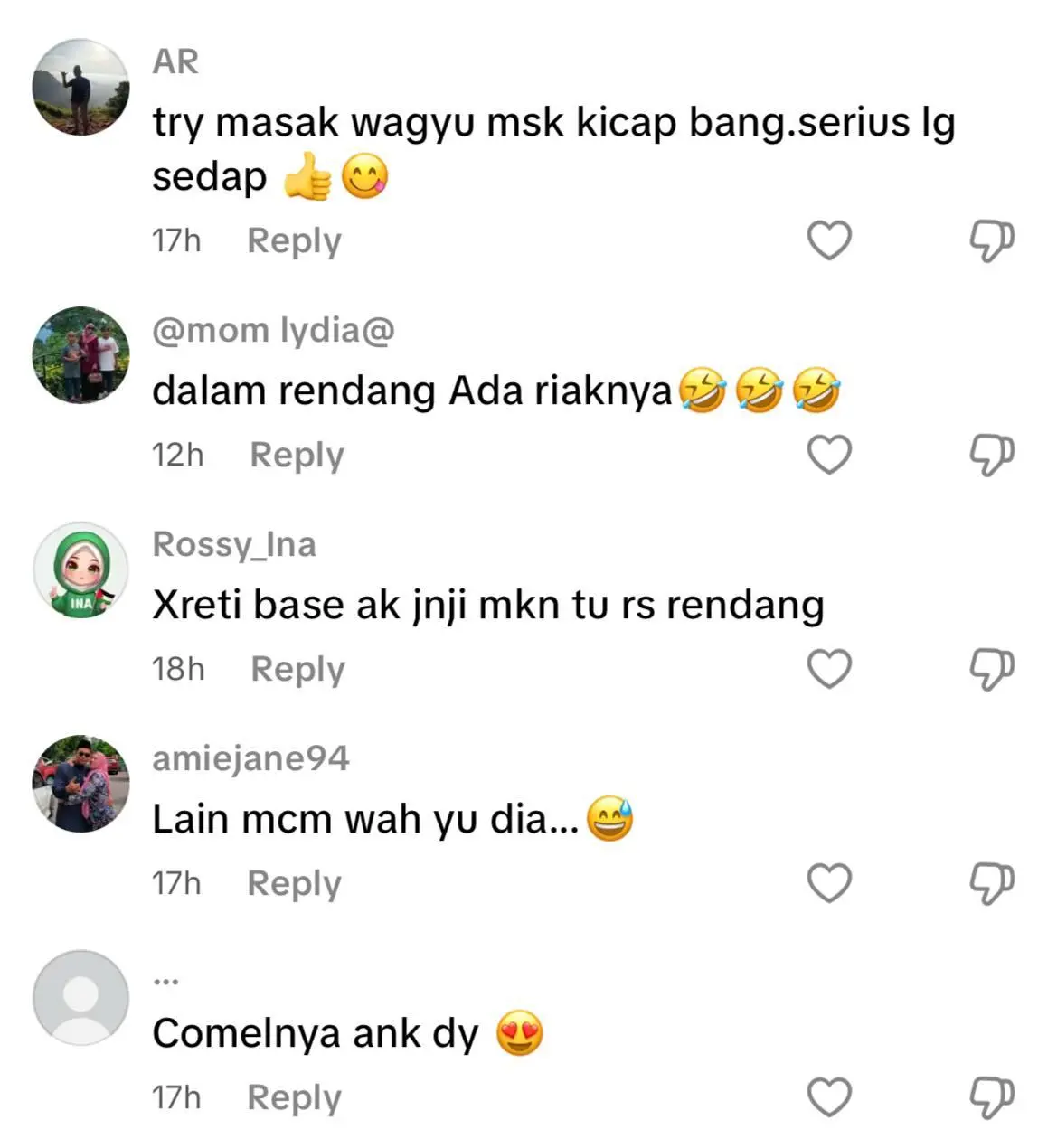Reply to amiejane94's comment

294,883
